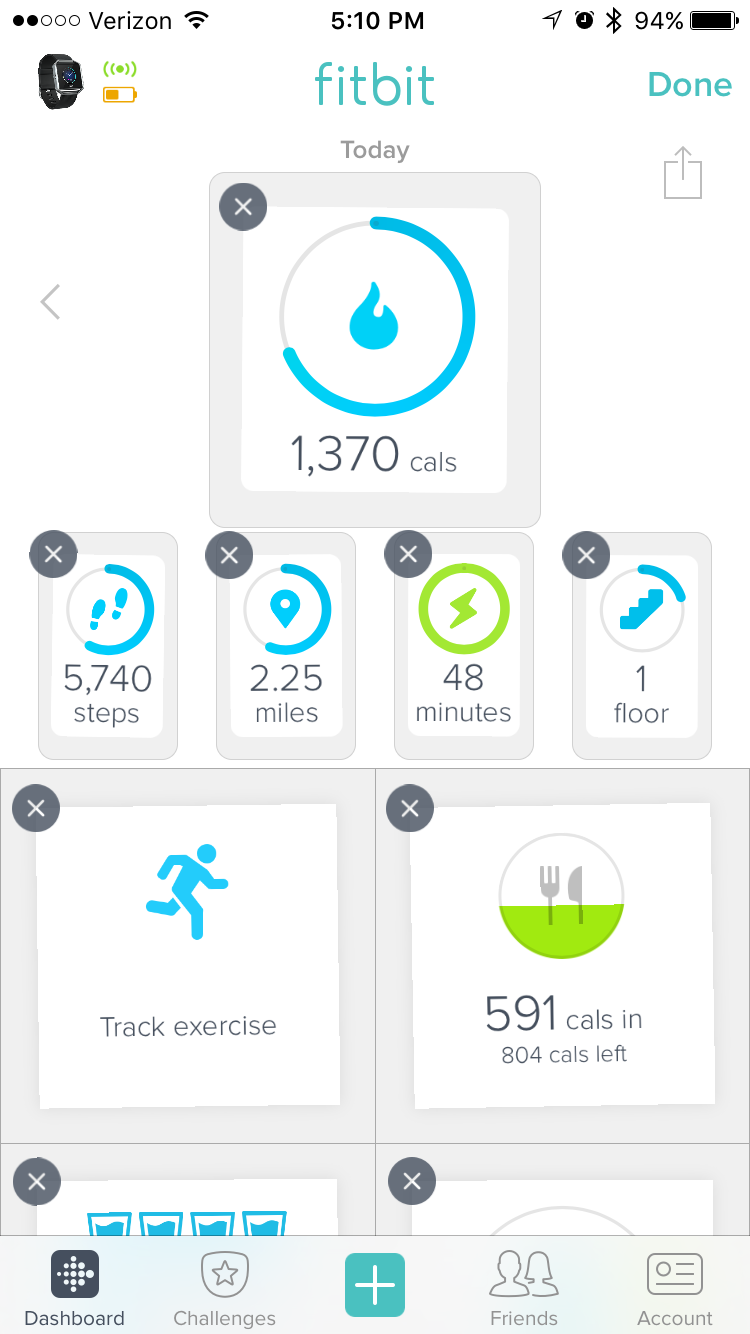This screenshot has width=750, height=1334.
Task: Remove the cals in food tile
Action: tap(410, 809)
